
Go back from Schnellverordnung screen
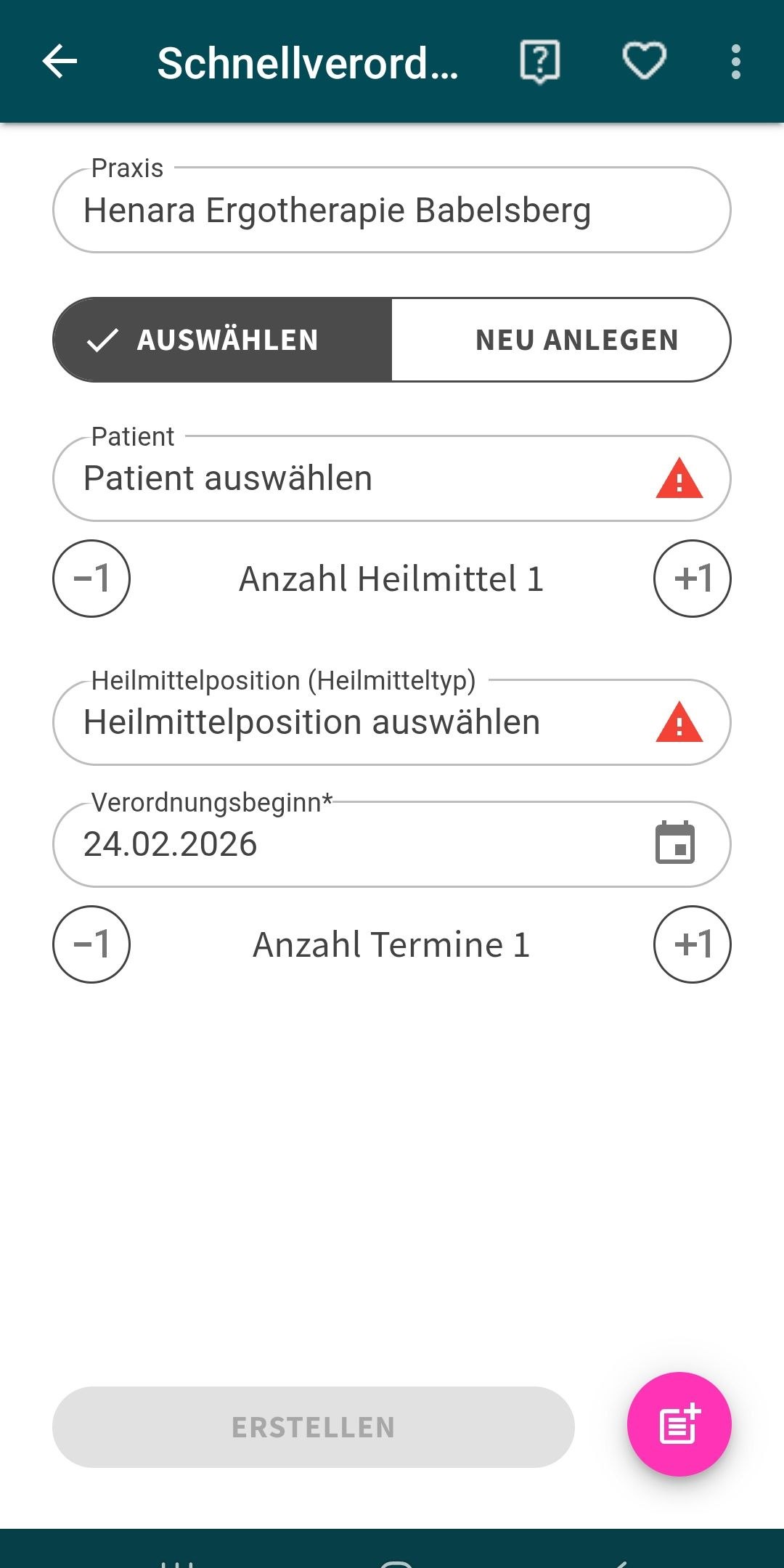60,62
